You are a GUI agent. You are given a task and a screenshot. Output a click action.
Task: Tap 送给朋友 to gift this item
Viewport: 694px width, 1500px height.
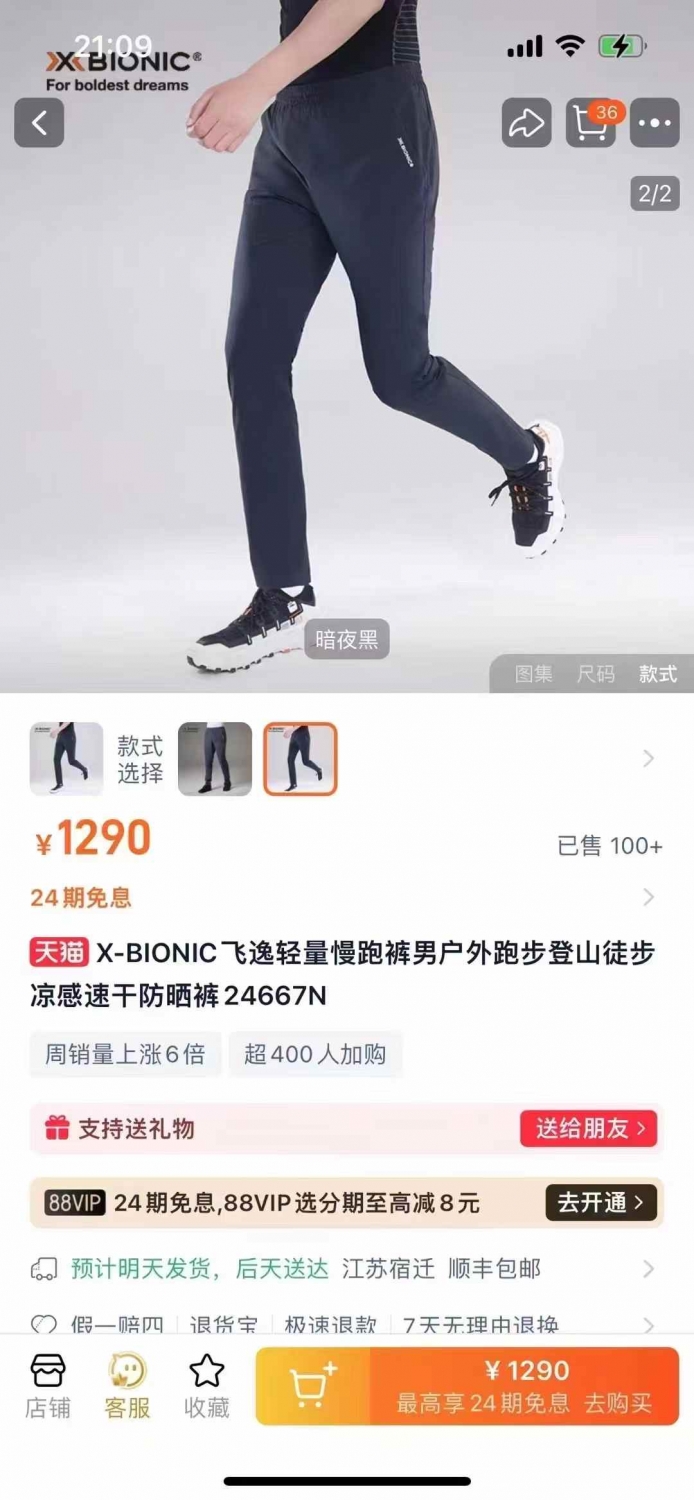(x=589, y=1129)
